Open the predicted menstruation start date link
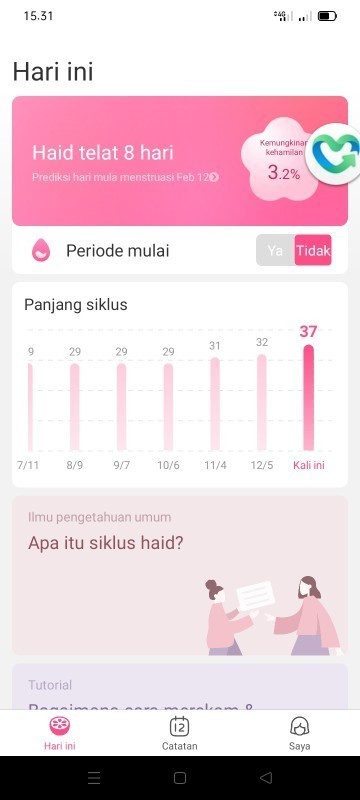 pyautogui.click(x=125, y=177)
